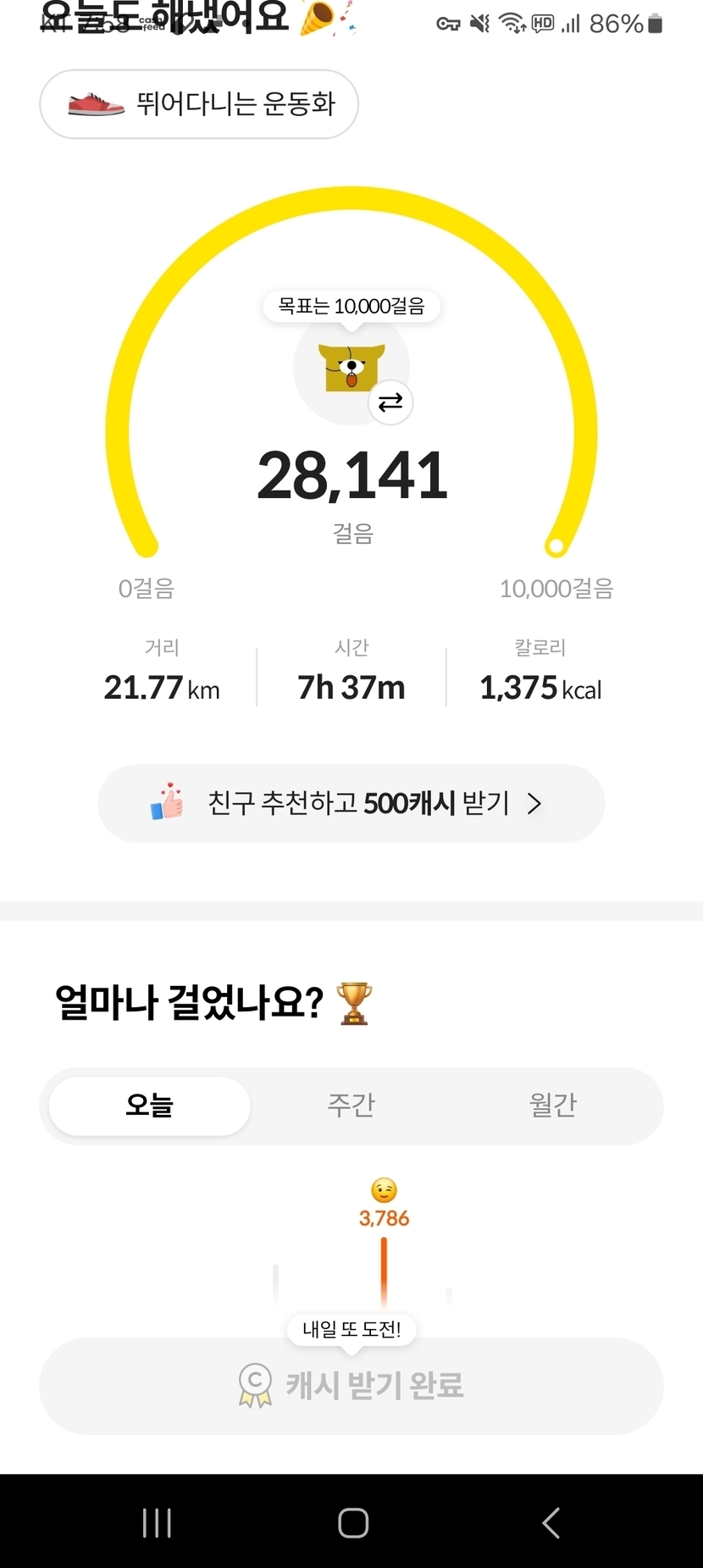The image size is (703, 1568).
Task: Go to the home screen
Action: click(352, 1522)
